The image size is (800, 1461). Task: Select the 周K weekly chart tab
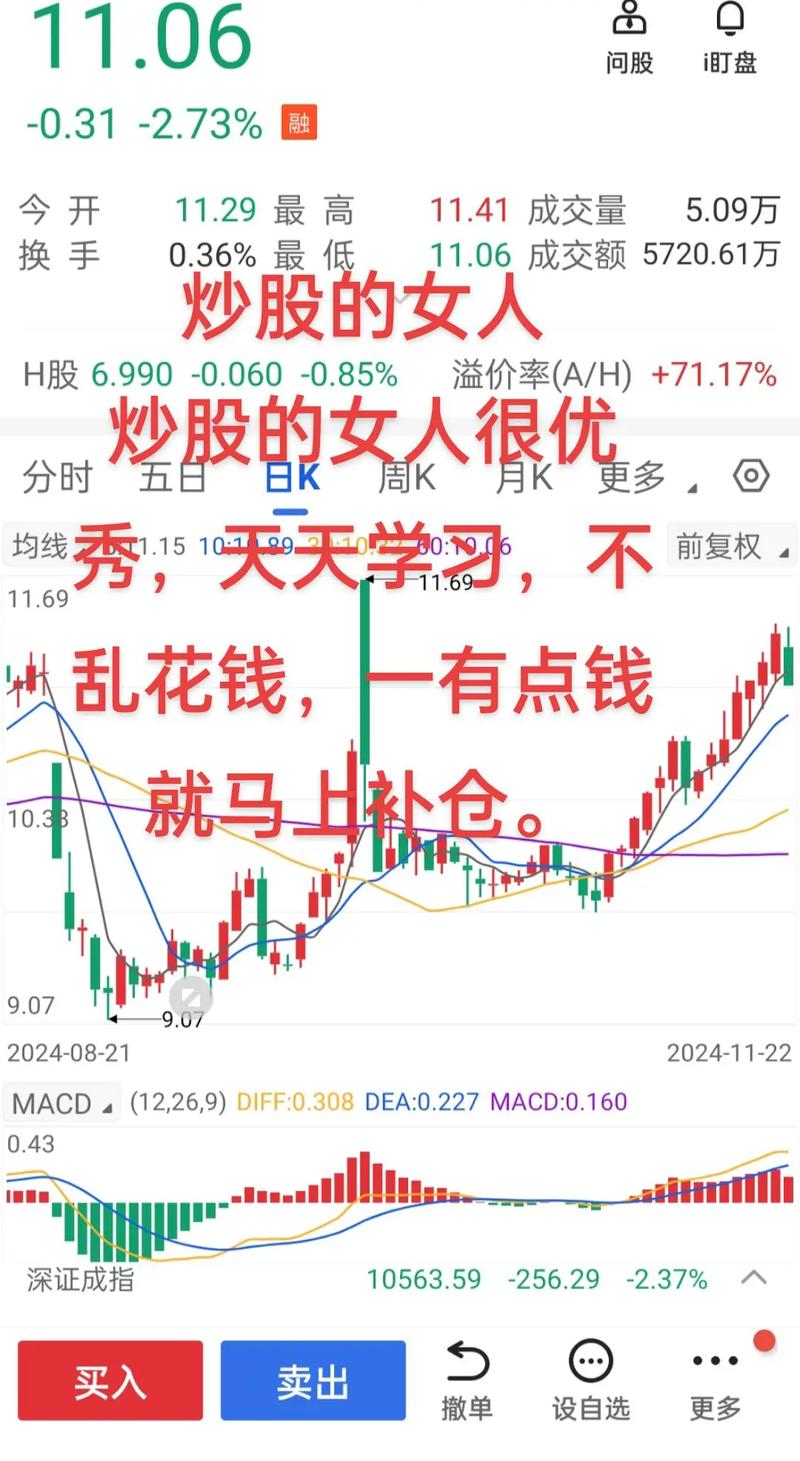click(x=406, y=477)
